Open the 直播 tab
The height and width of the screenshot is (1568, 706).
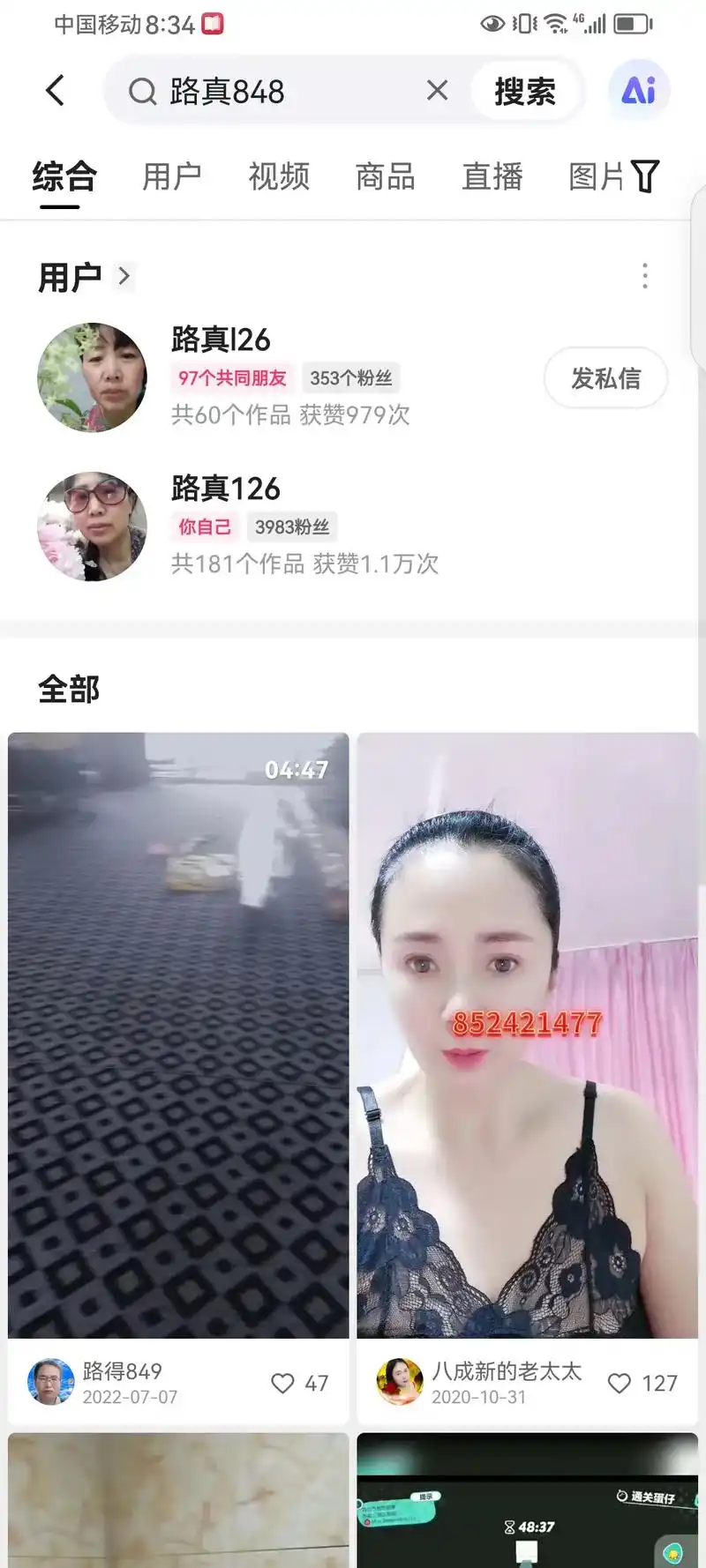[x=492, y=176]
